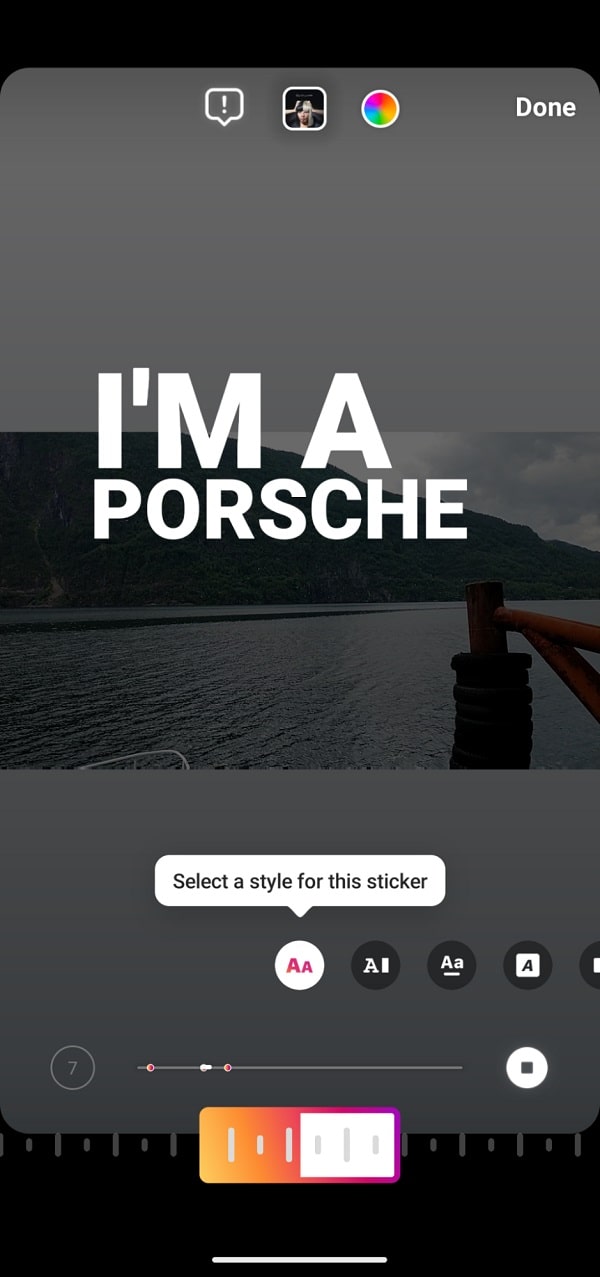
Task: Select the underlined 'Aa' lyric style
Action: point(452,966)
